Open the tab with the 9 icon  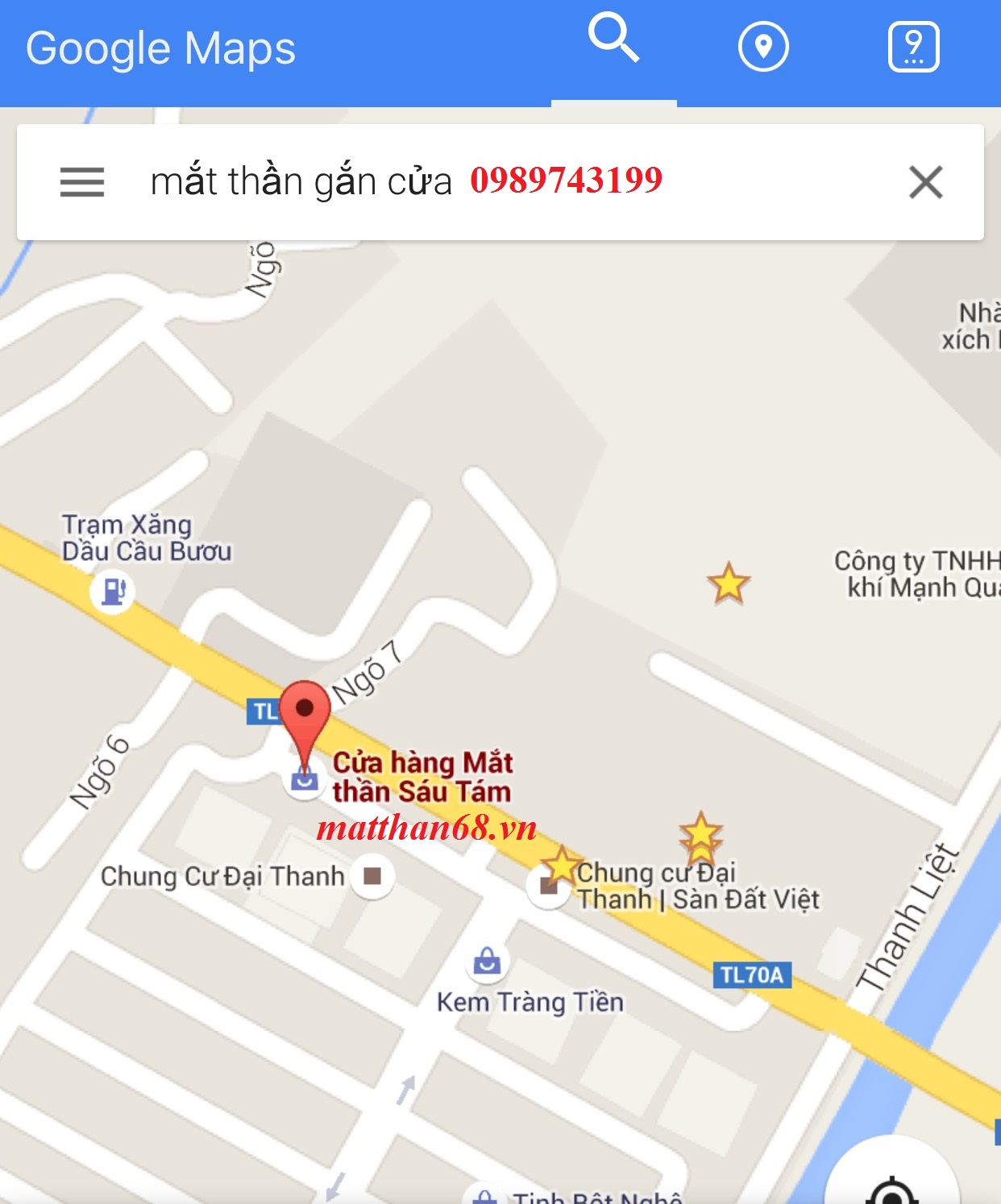pos(913,48)
